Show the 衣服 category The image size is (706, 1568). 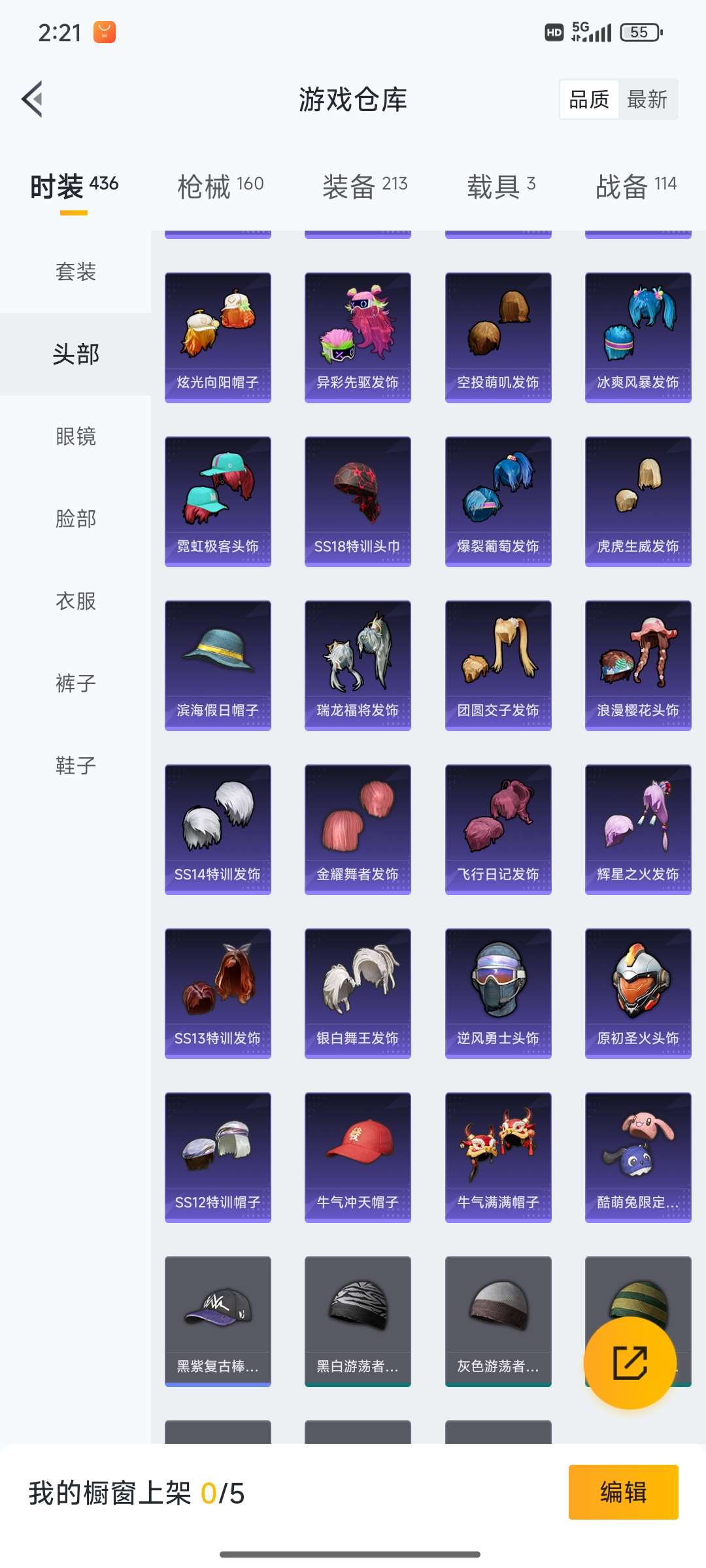(x=76, y=601)
